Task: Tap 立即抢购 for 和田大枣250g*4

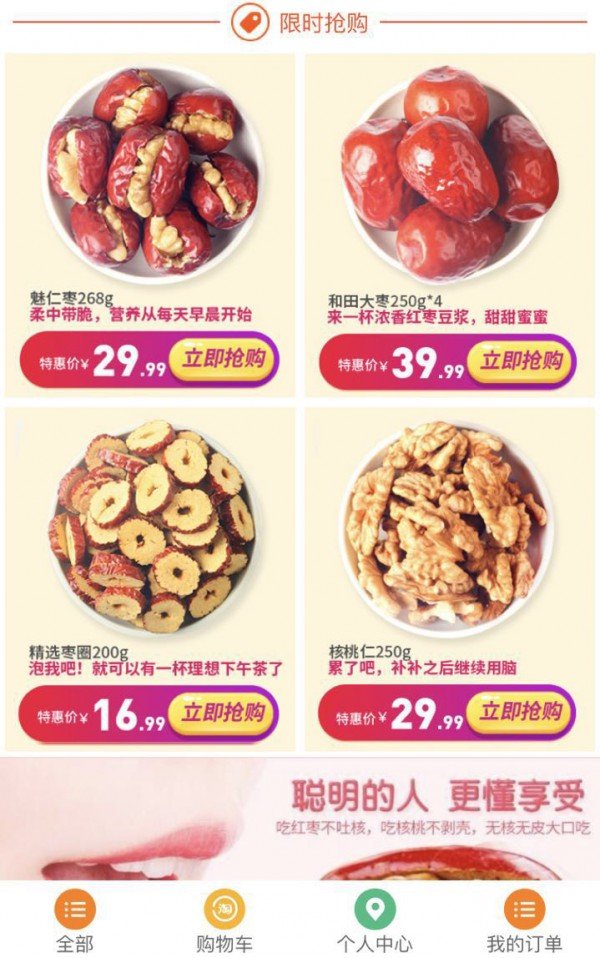Action: tap(521, 360)
